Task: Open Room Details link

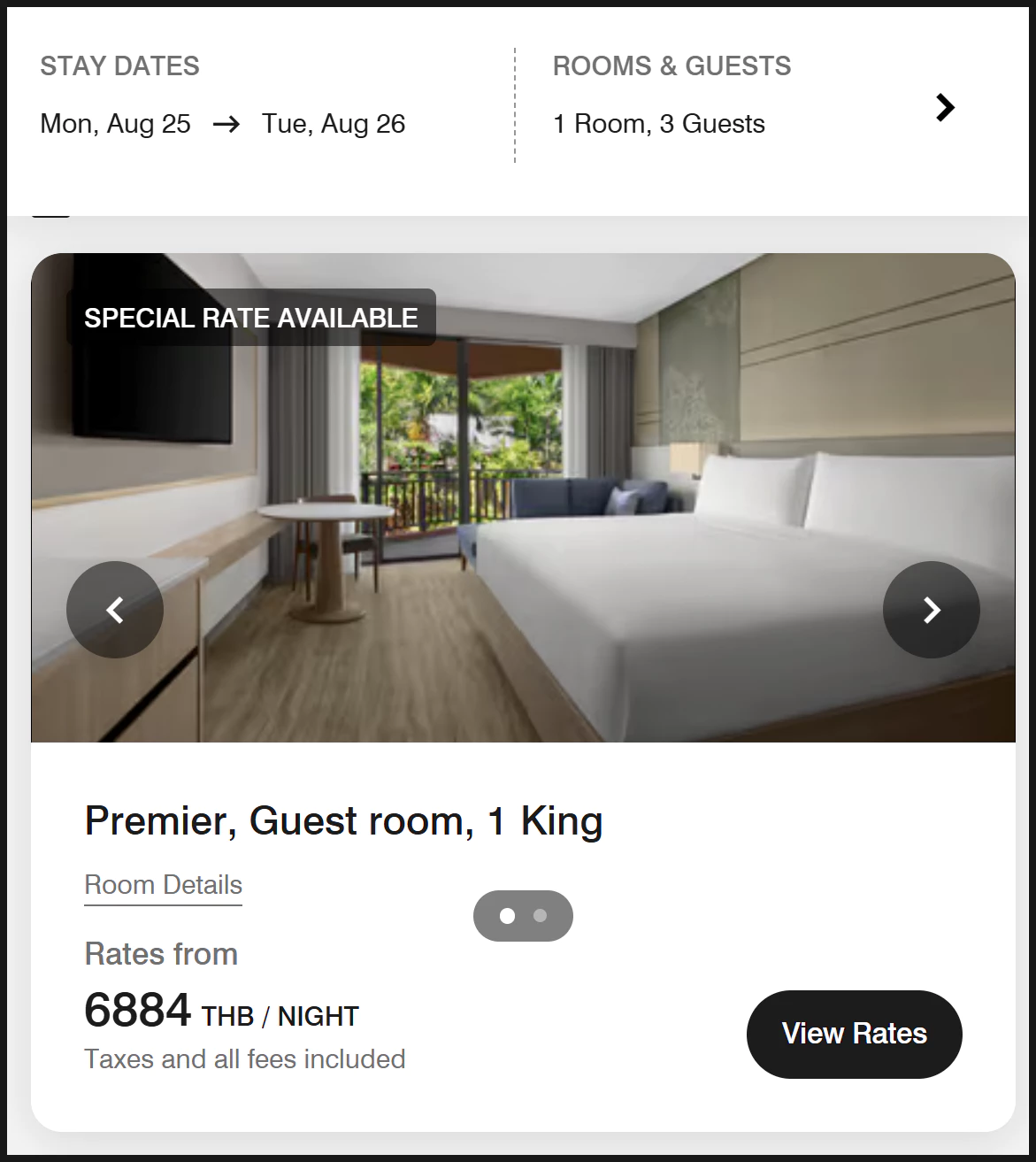Action: [x=163, y=885]
